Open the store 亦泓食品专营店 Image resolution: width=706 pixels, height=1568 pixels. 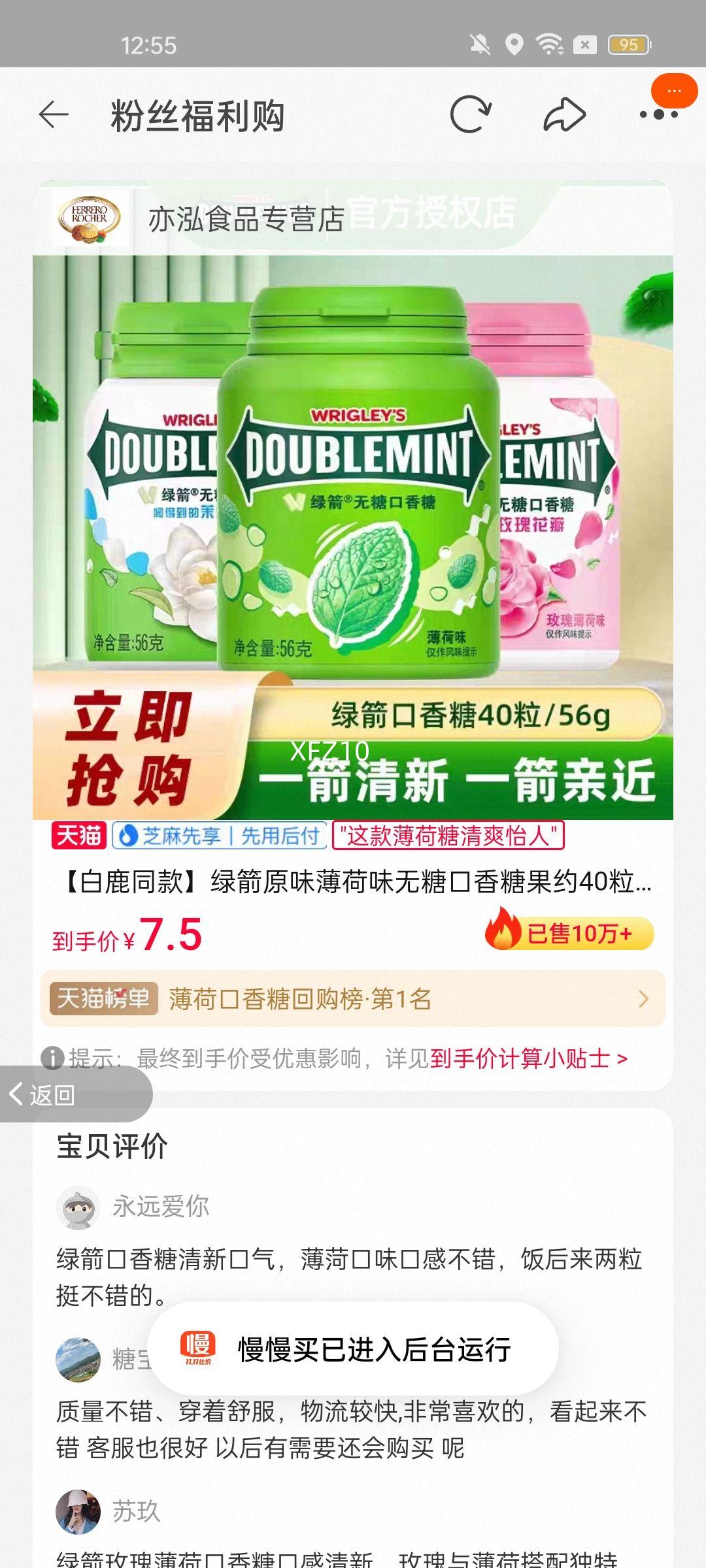(x=245, y=220)
